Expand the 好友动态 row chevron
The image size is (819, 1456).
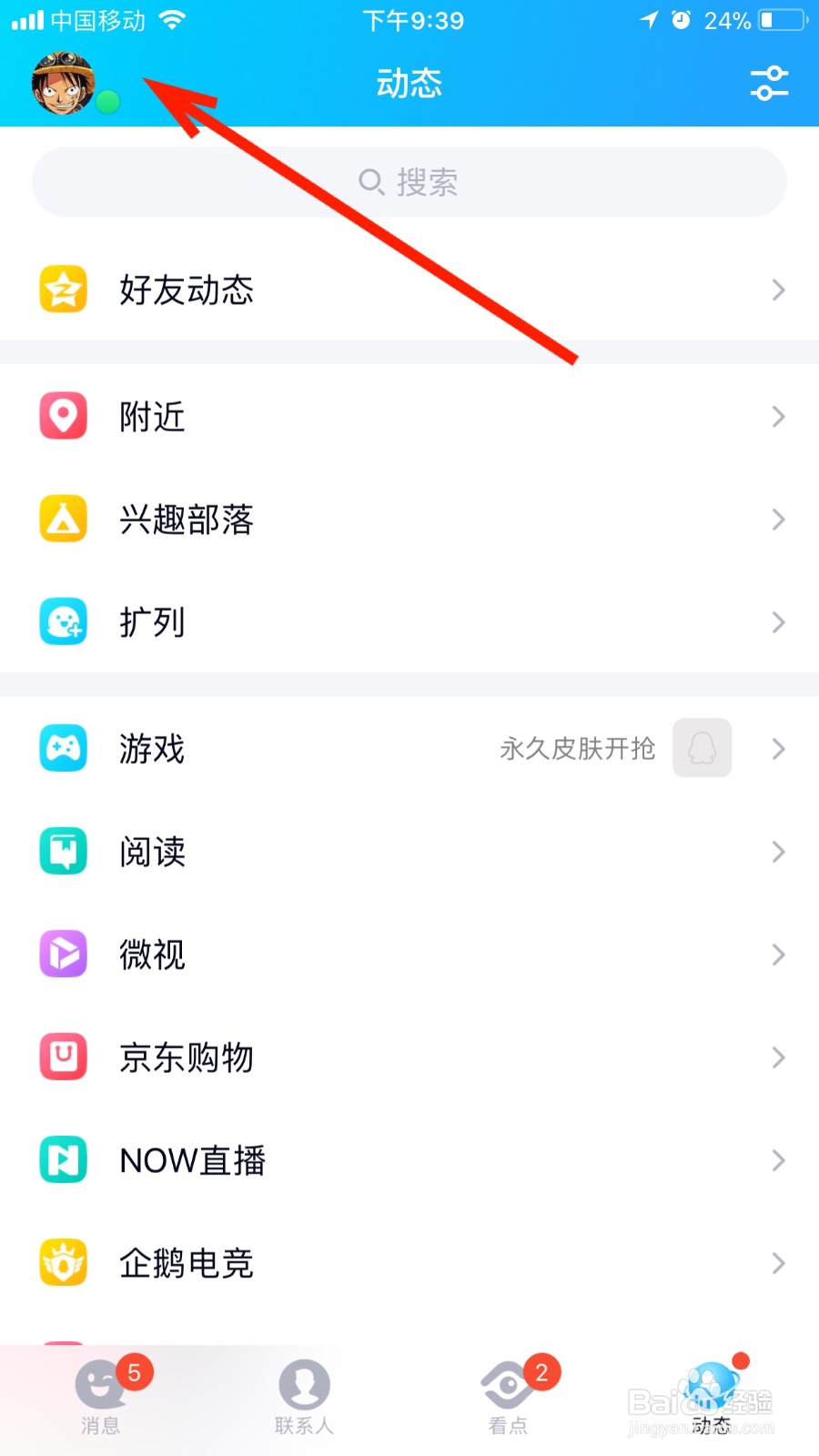pyautogui.click(x=778, y=289)
